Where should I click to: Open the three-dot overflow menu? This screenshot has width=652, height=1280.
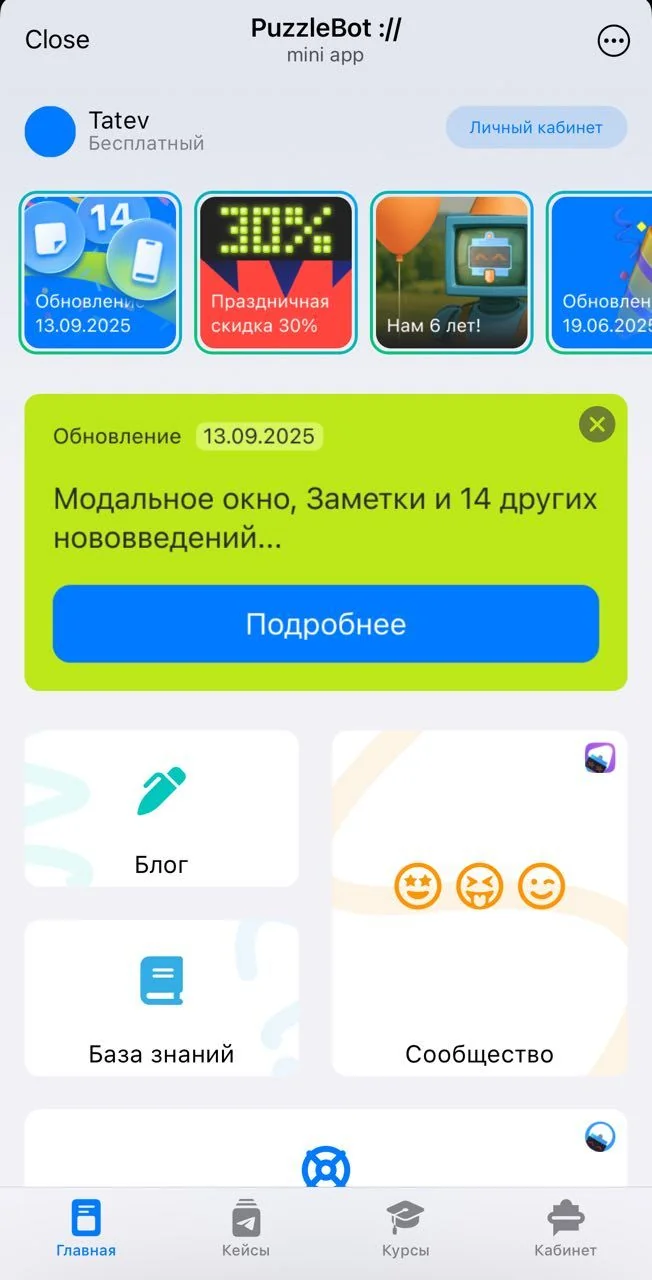pyautogui.click(x=613, y=41)
